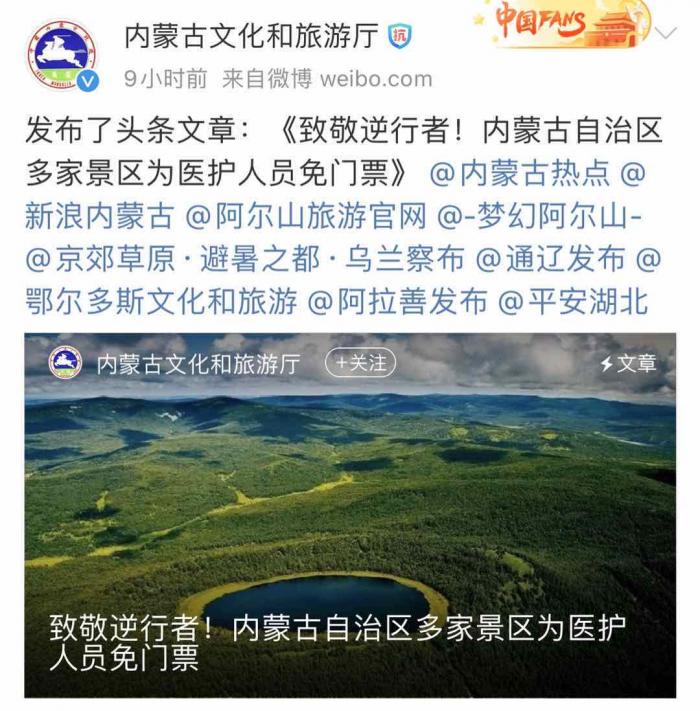Open mention @内蒙古热点
This screenshot has height=711, width=700.
(x=519, y=173)
